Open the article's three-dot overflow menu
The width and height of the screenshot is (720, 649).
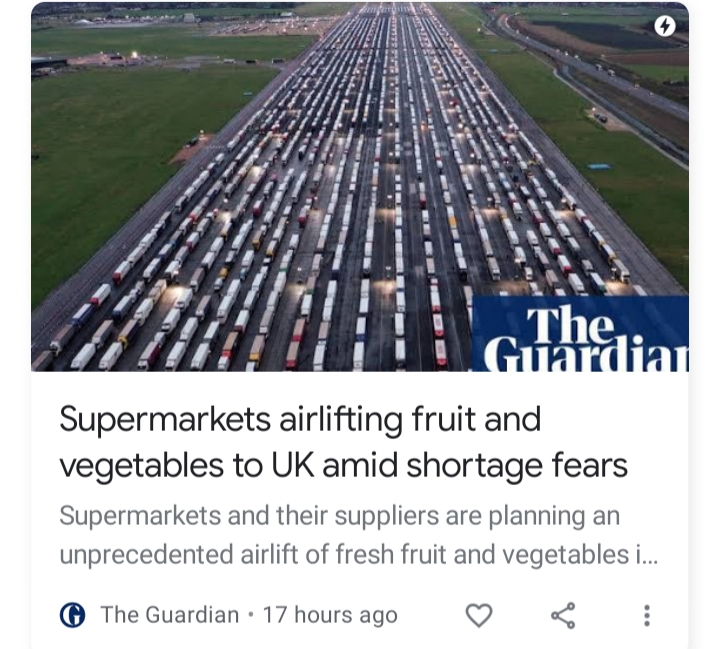coord(646,615)
